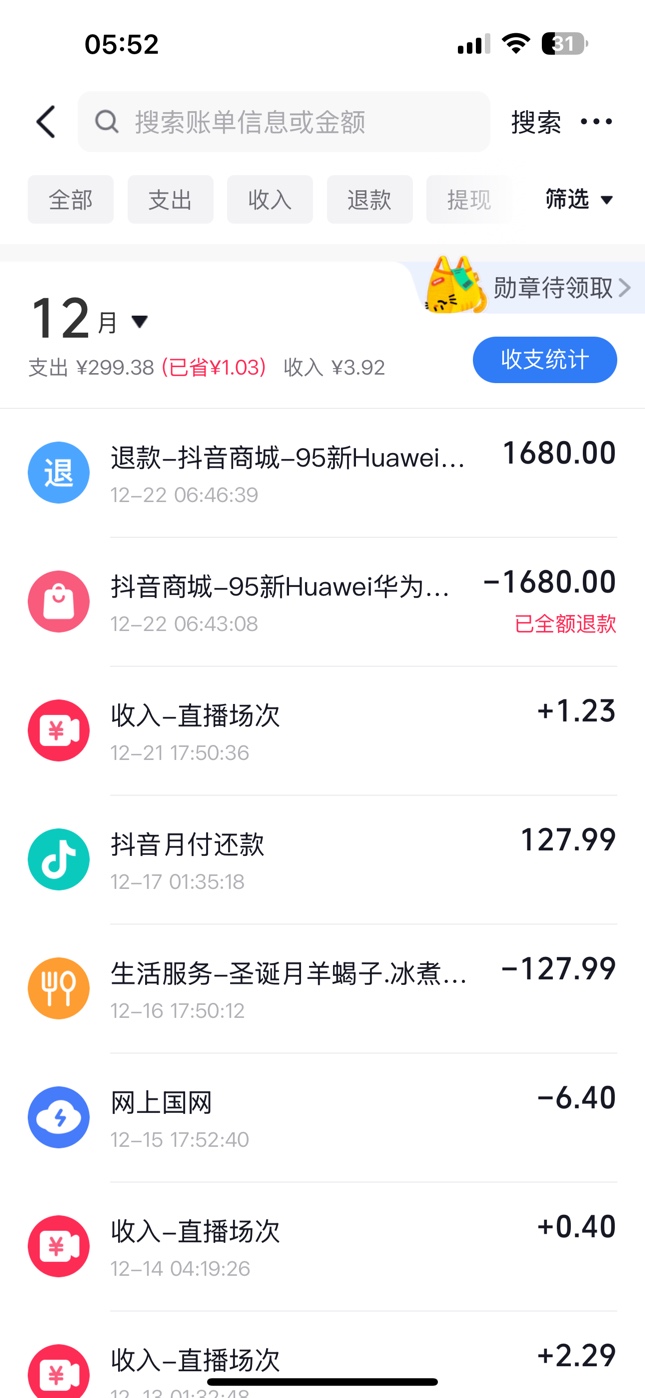This screenshot has width=645, height=1398.
Task: Go back using the arrow icon
Action: click(x=45, y=122)
